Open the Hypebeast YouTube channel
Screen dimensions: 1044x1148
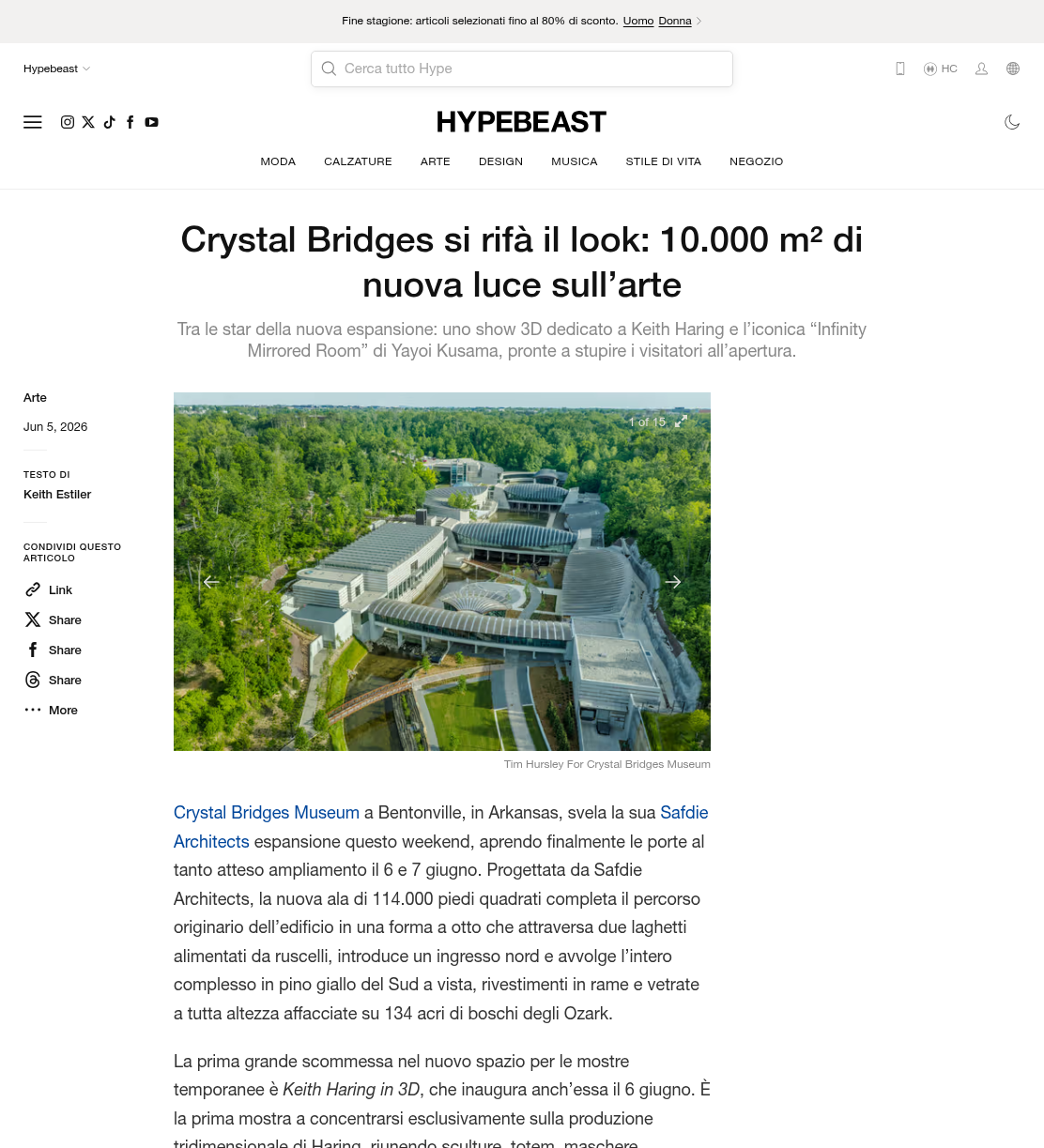tap(152, 122)
